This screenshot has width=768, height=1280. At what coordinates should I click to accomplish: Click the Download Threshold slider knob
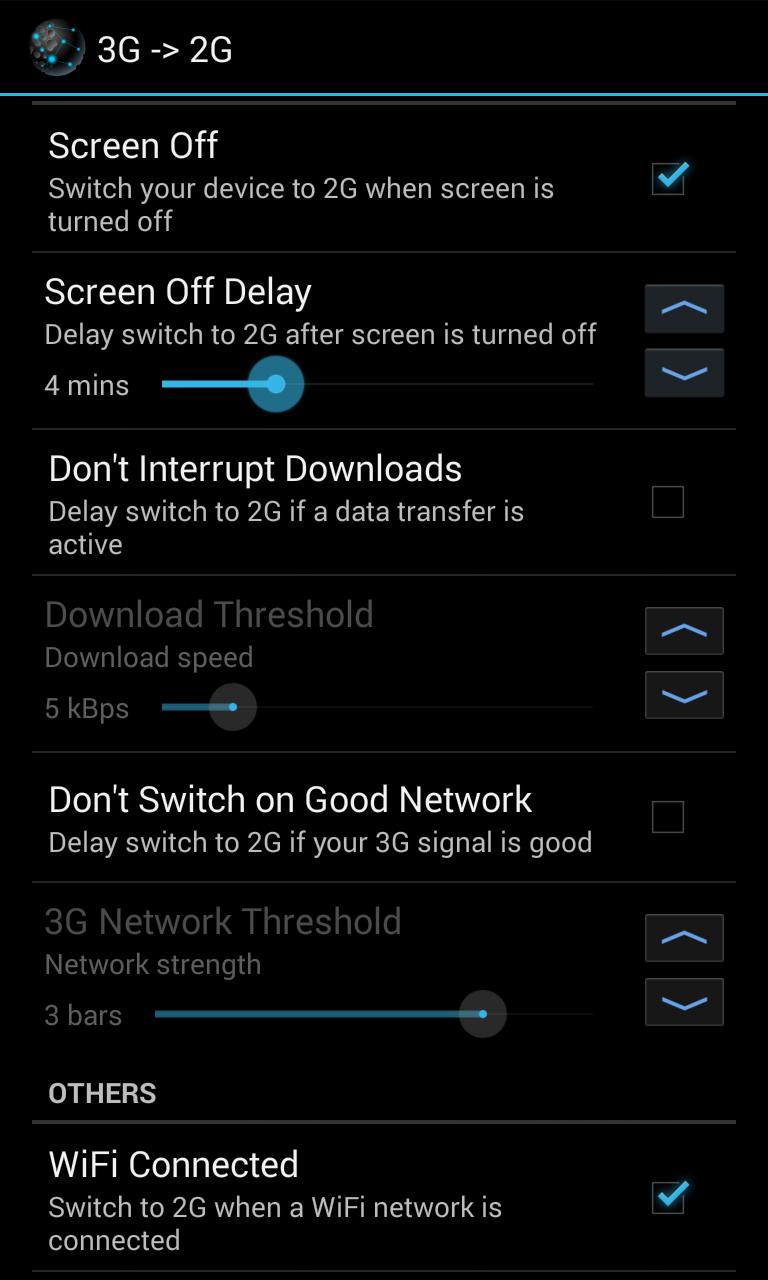click(x=232, y=707)
